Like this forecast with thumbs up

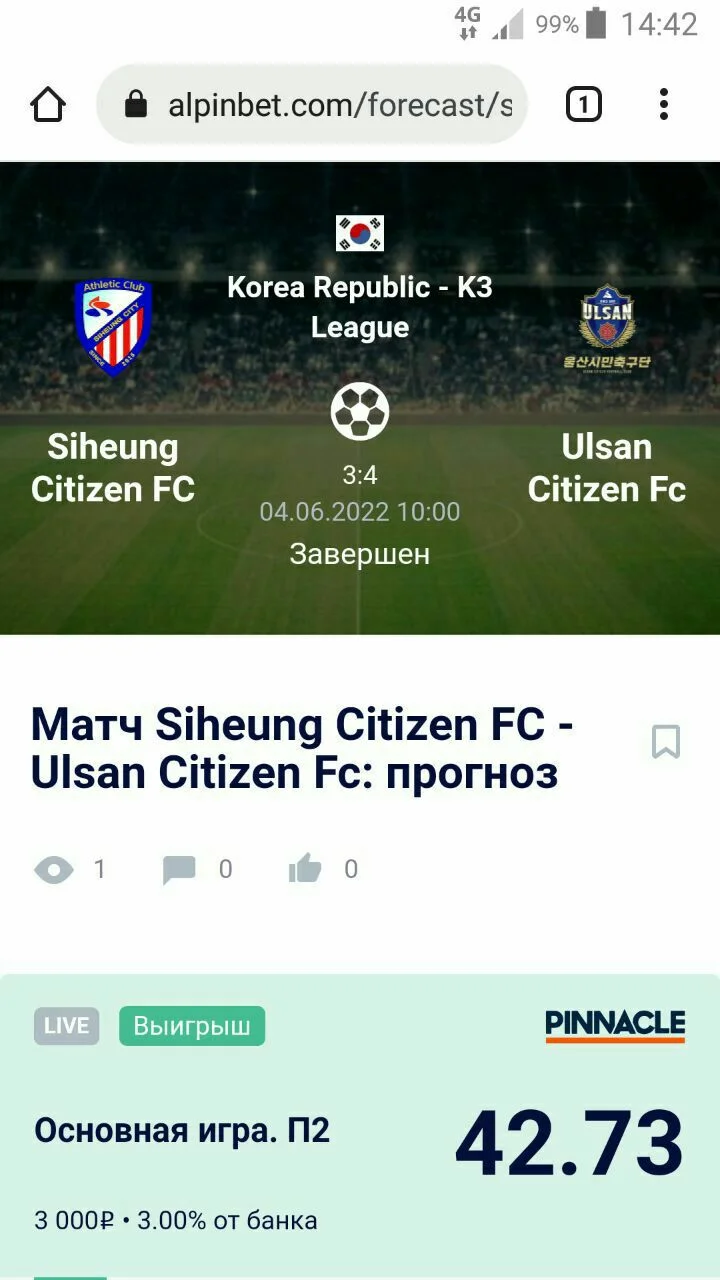tap(306, 870)
